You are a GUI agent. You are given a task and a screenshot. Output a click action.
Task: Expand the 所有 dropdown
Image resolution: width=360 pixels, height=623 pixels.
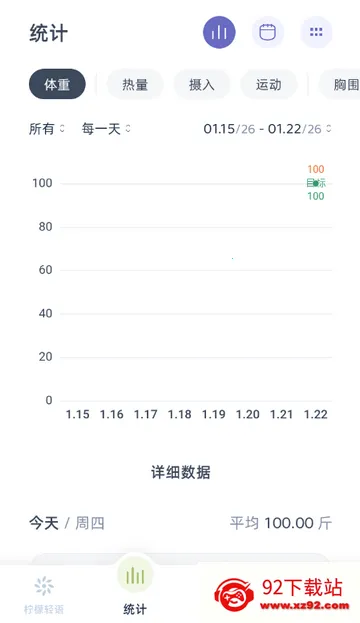tap(46, 129)
